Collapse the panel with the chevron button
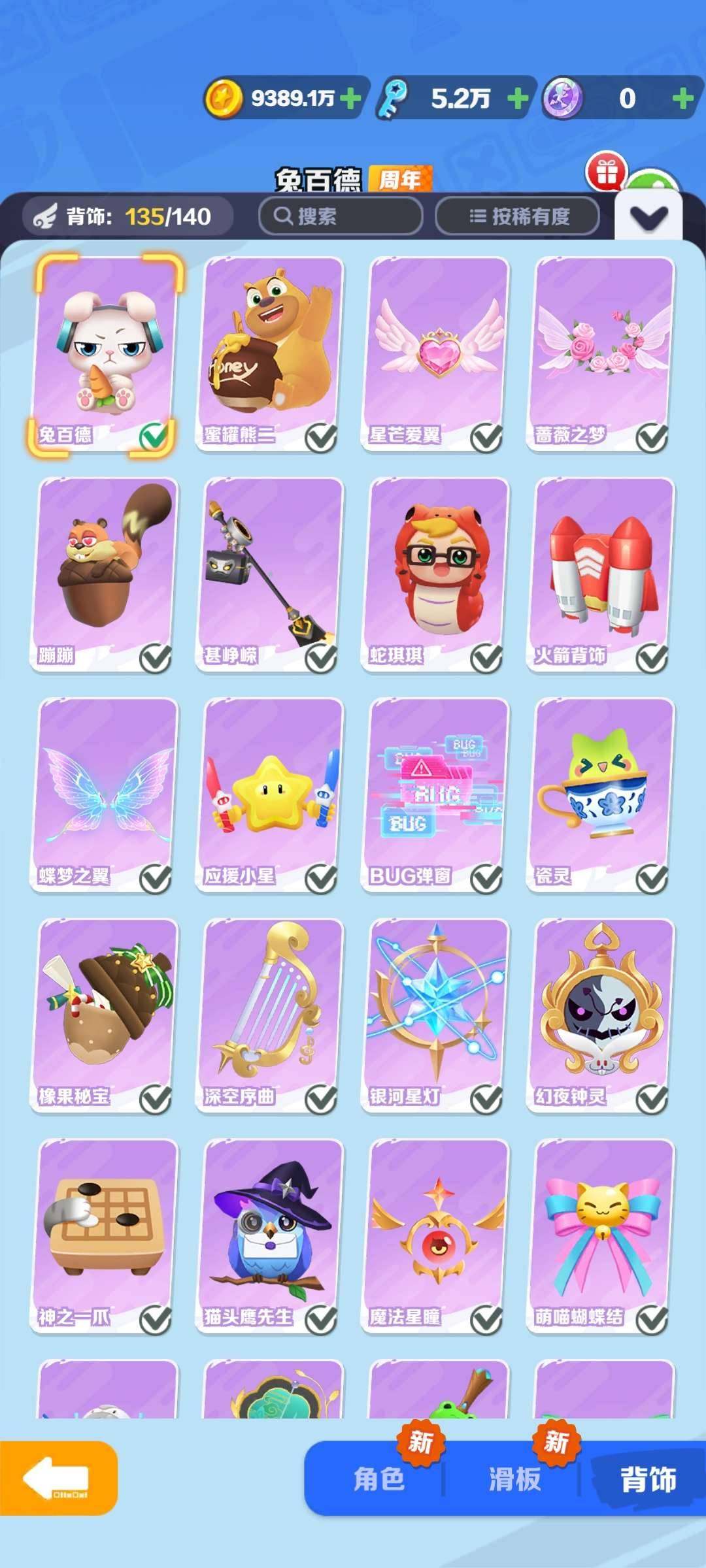This screenshot has width=706, height=1568. [648, 218]
